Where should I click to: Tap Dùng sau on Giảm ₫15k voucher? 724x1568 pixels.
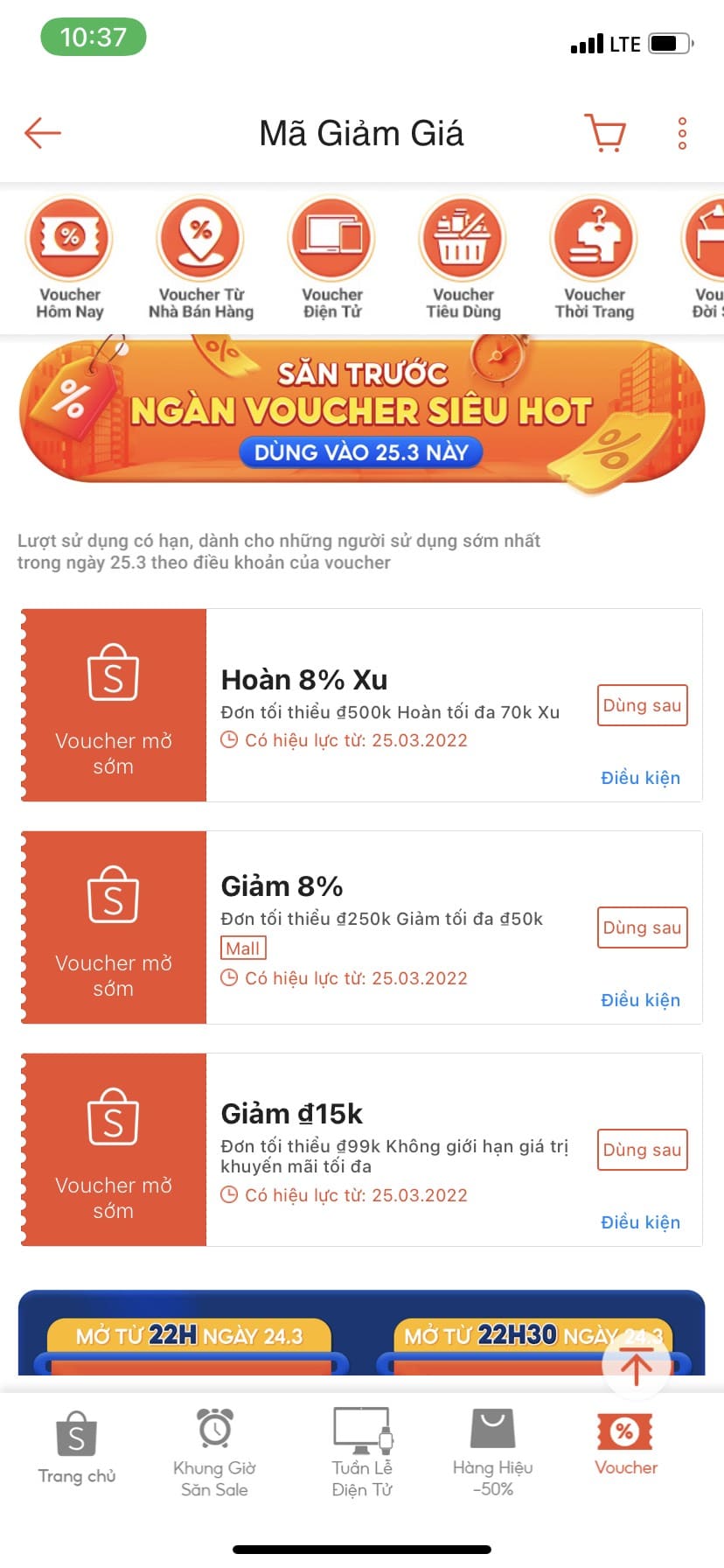(x=642, y=1150)
